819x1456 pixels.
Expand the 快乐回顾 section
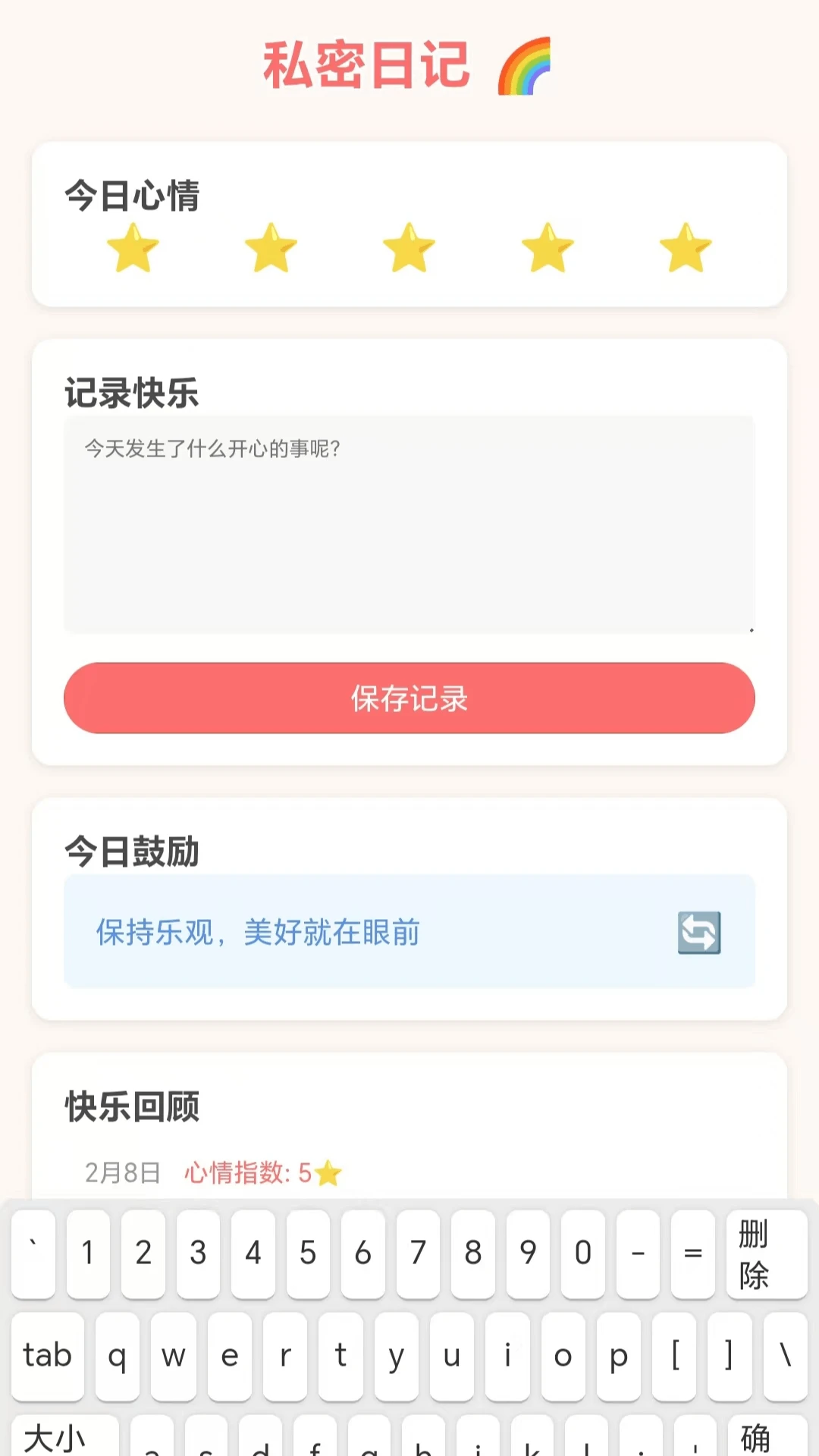pyautogui.click(x=131, y=1108)
